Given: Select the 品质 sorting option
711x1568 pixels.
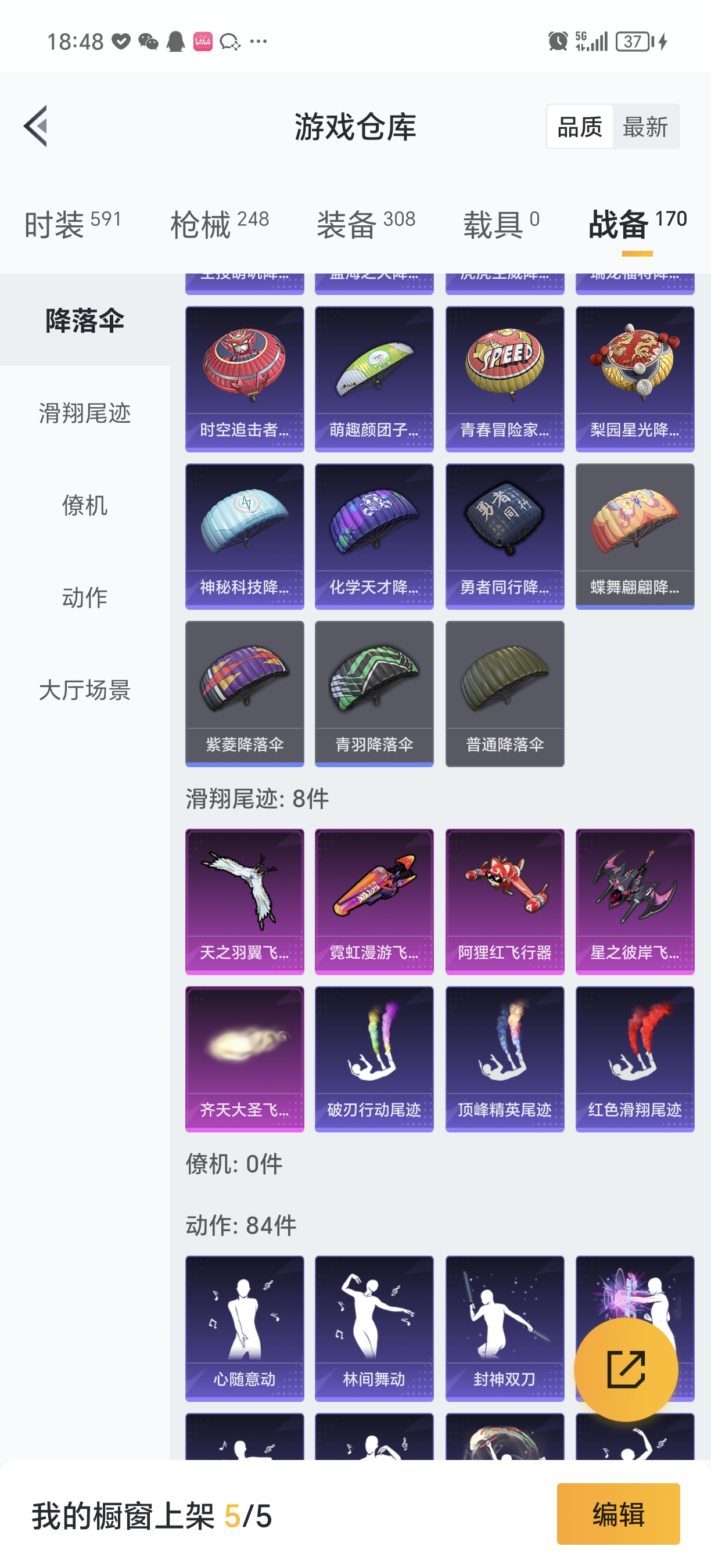Looking at the screenshot, I should click(579, 127).
